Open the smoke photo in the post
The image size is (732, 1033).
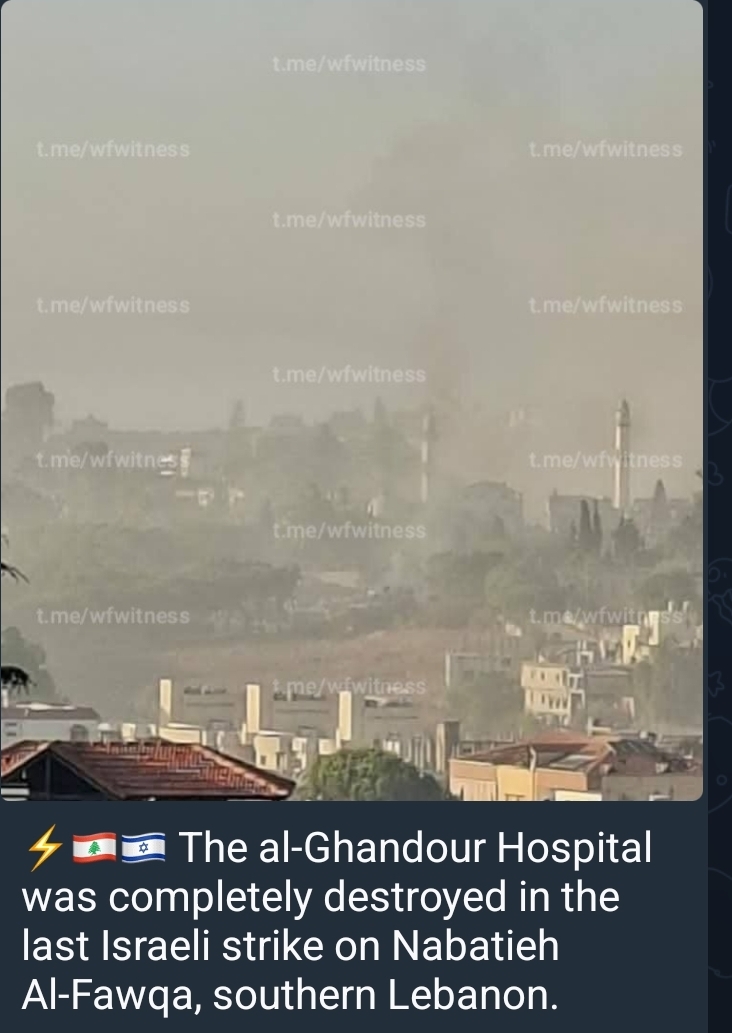click(352, 400)
